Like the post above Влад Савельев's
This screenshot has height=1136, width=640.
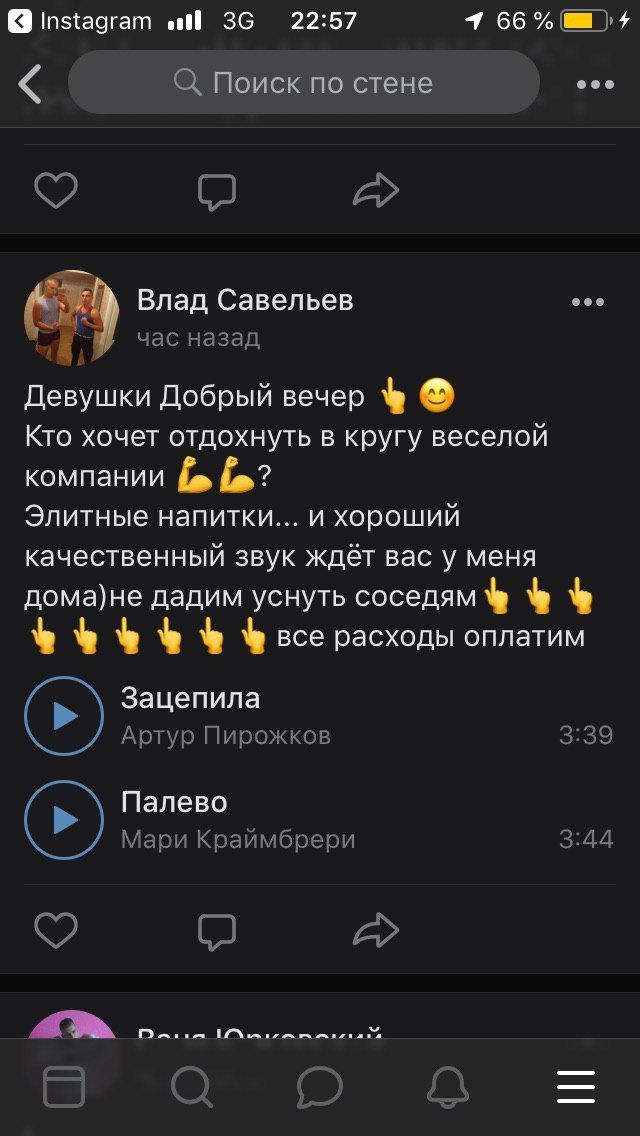(x=55, y=190)
